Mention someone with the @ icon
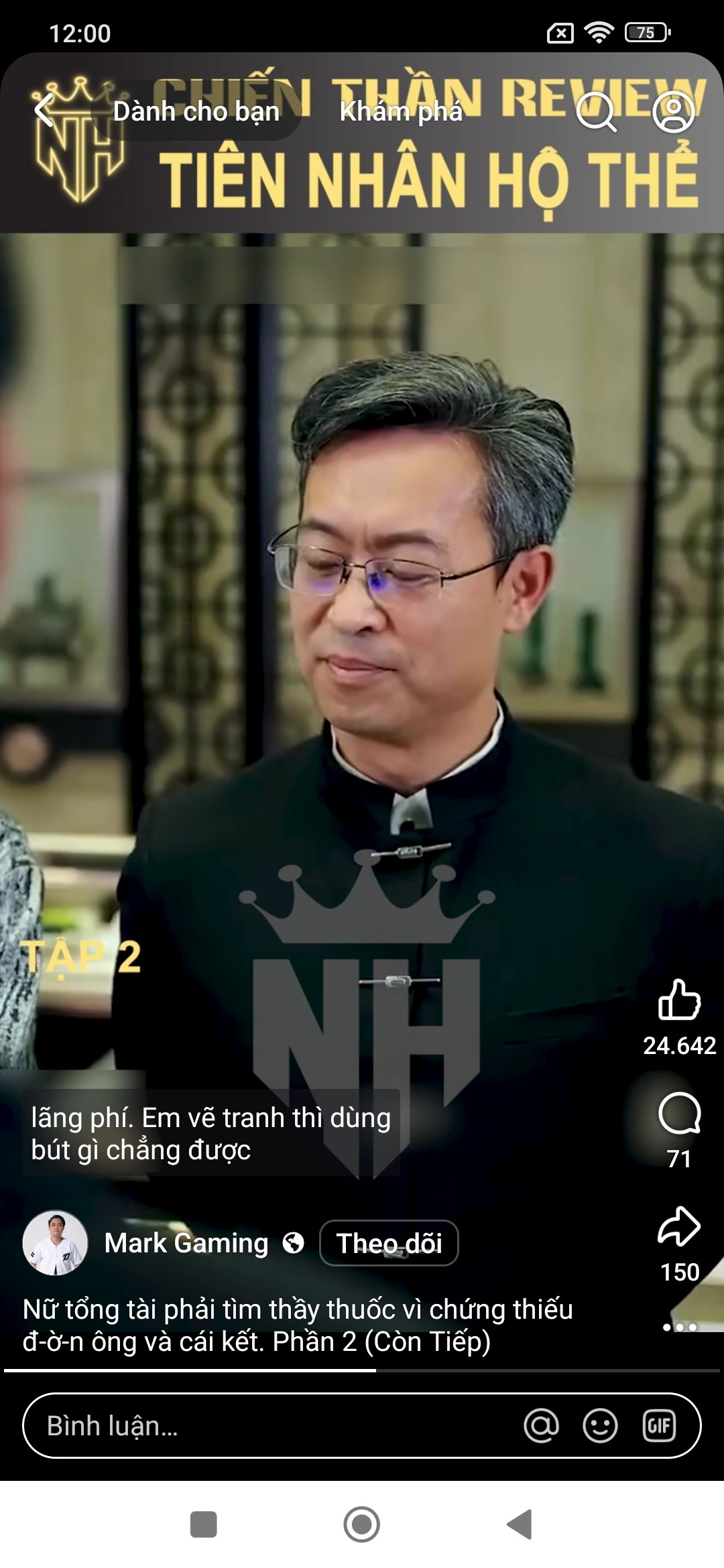724x1568 pixels. point(541,1426)
